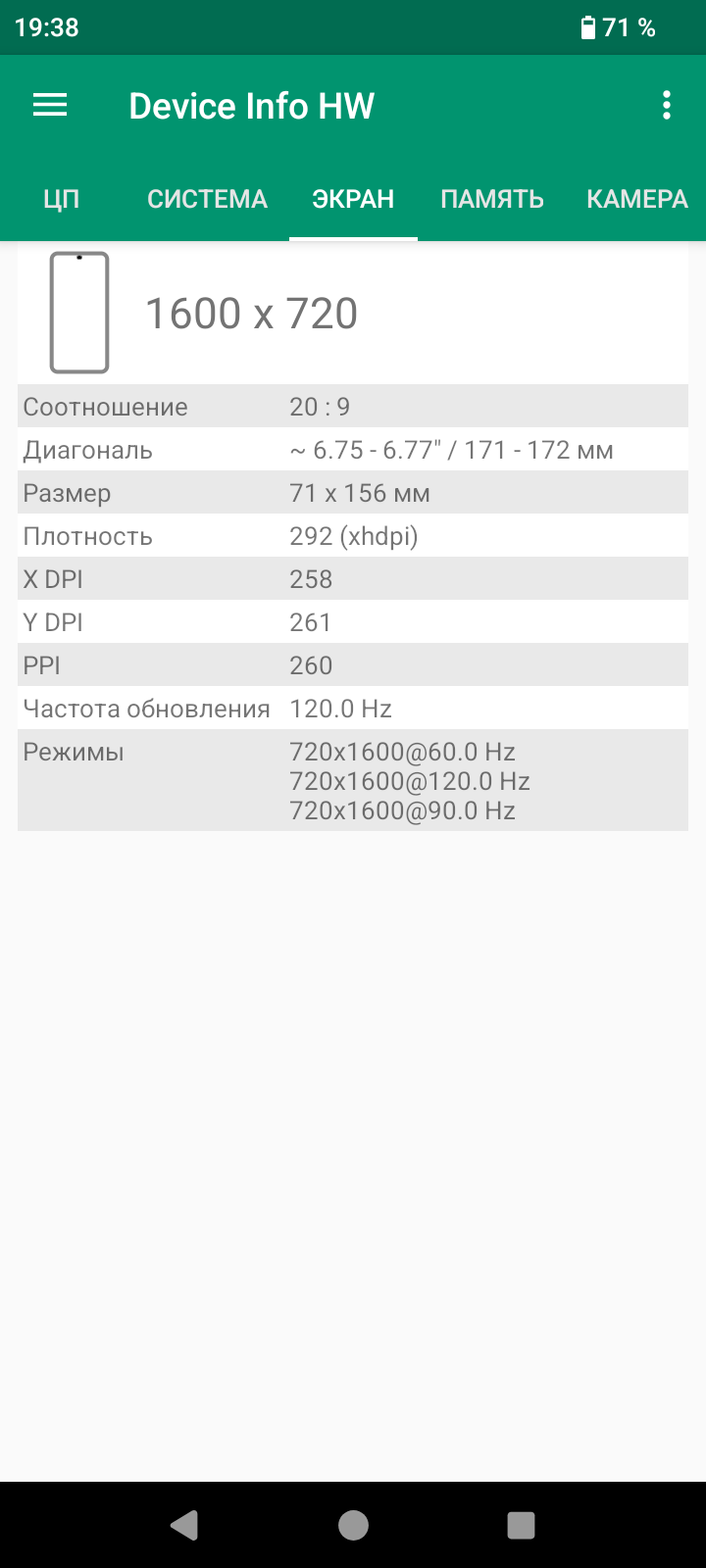Image resolution: width=706 pixels, height=1568 pixels.
Task: Tap the system back button
Action: [x=184, y=1525]
